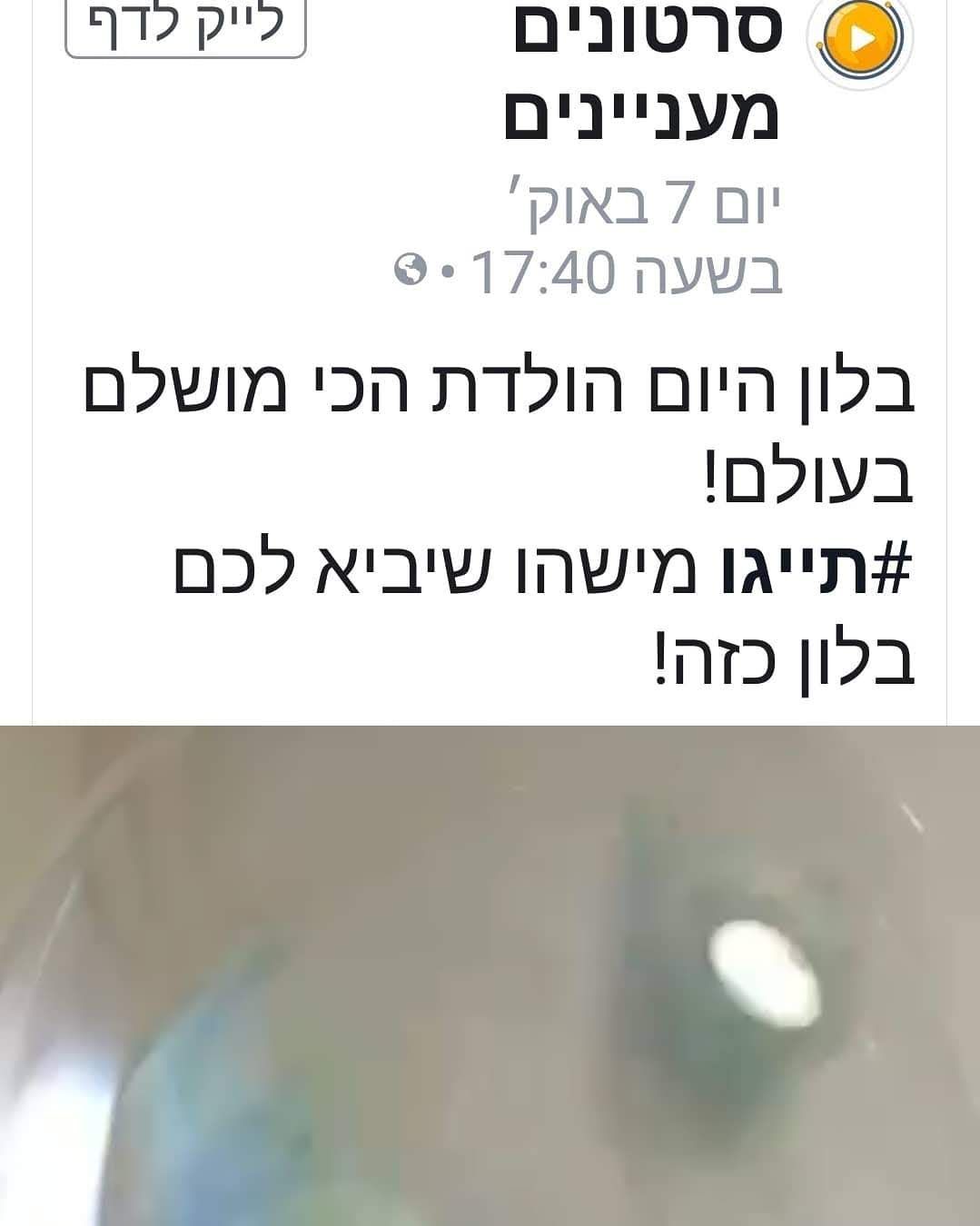Open the balloon video in the post
Image resolution: width=980 pixels, height=1226 pixels.
(490, 975)
